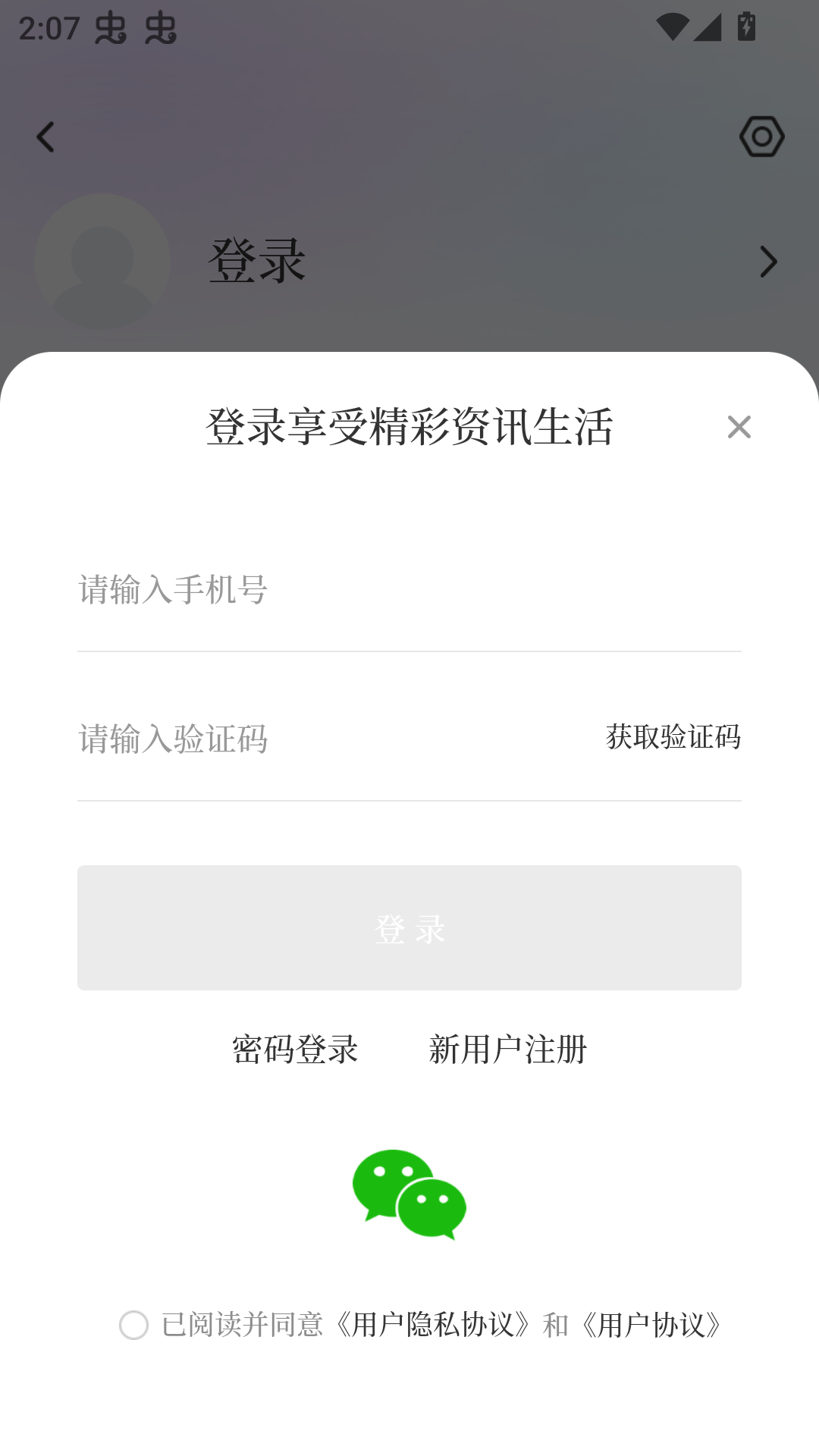Screen dimensions: 819x1456
Task: Log in with the WeChat icon
Action: (409, 1194)
